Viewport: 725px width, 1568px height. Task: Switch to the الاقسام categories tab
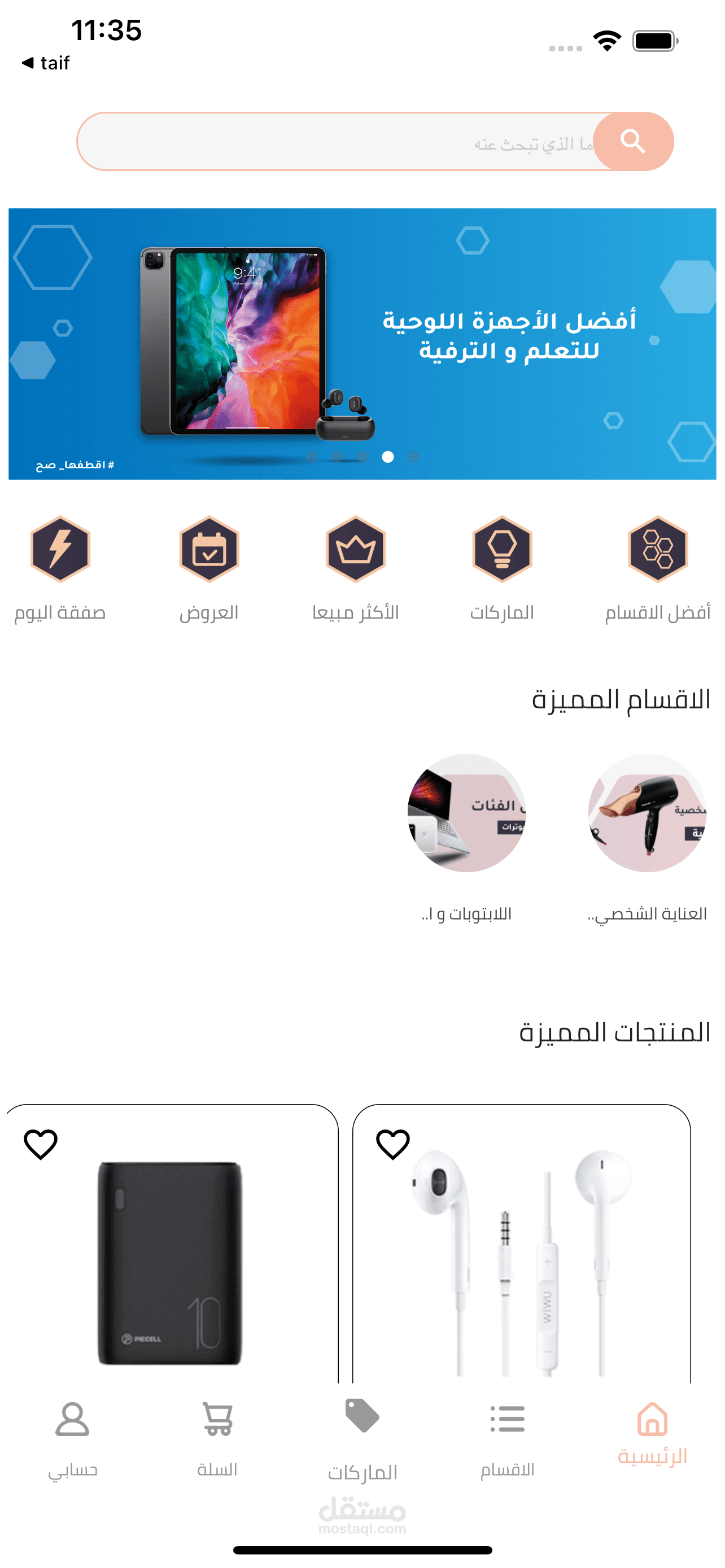point(507,1440)
